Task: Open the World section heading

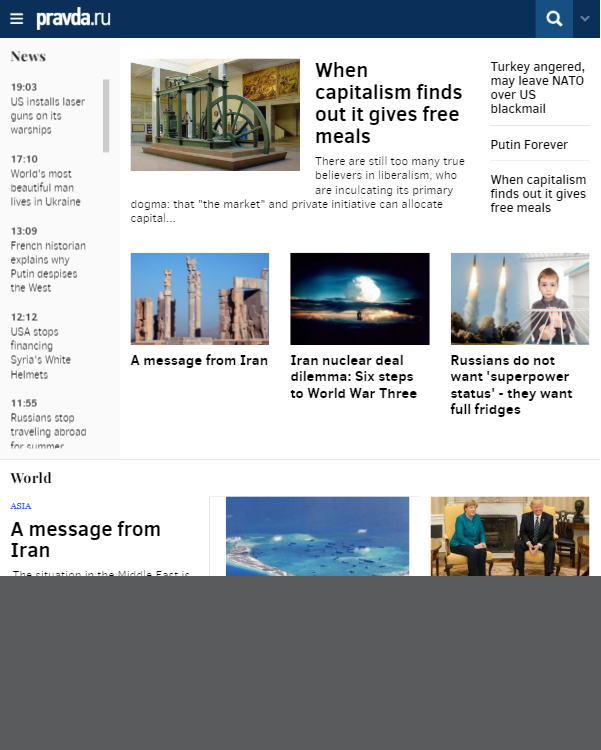Action: coord(31,478)
